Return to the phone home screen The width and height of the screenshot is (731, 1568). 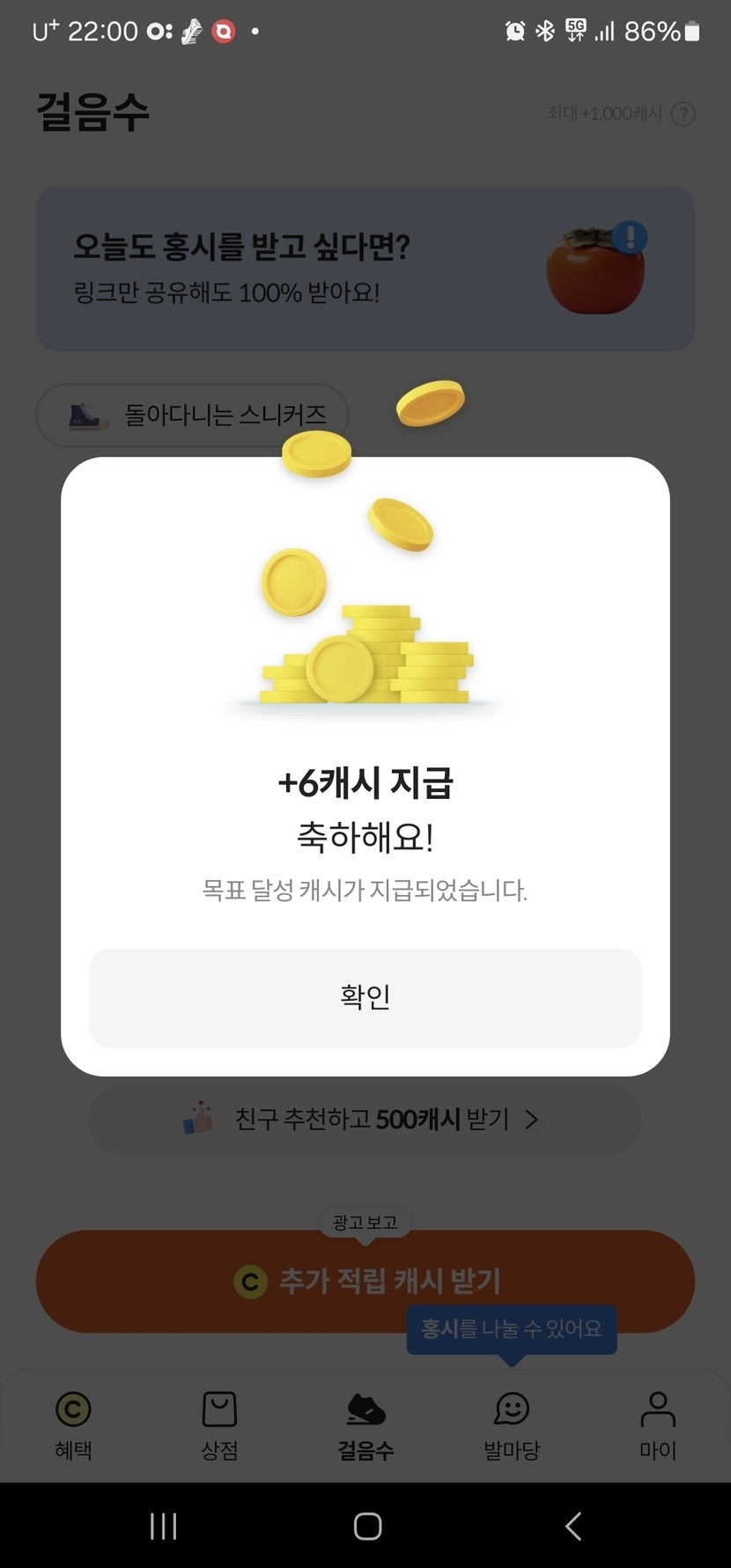pyautogui.click(x=367, y=1526)
